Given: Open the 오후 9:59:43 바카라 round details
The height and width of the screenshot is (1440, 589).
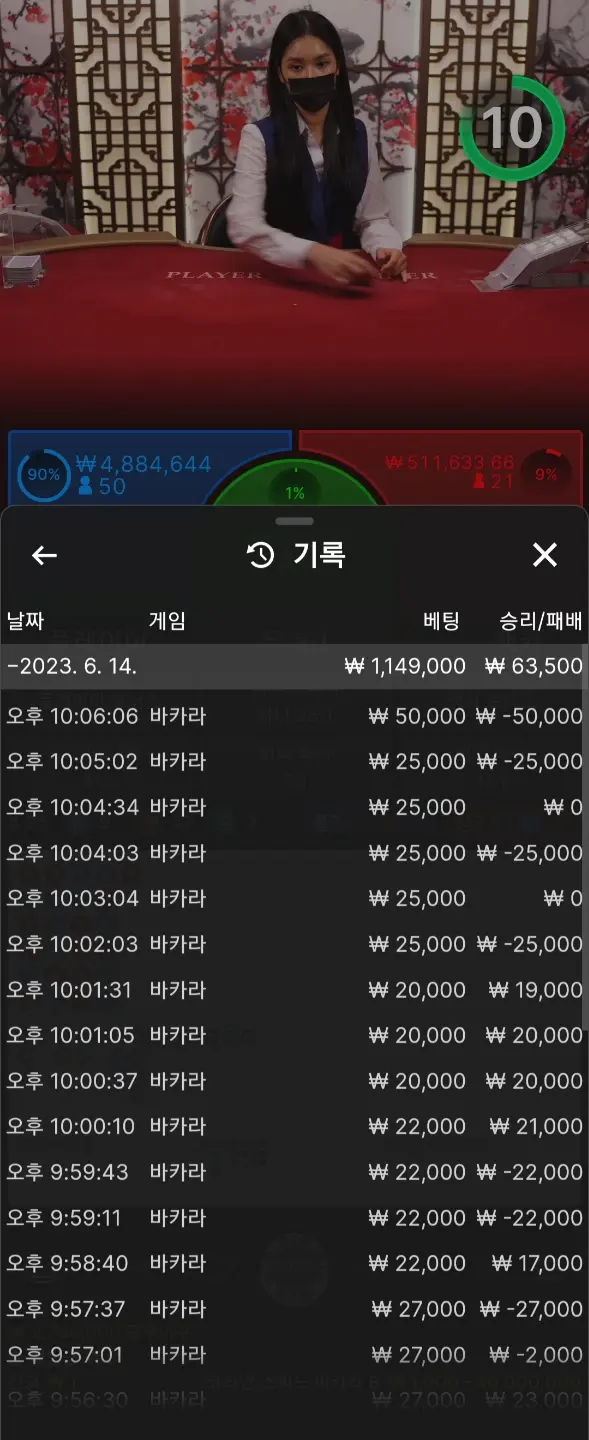Looking at the screenshot, I should (294, 1172).
